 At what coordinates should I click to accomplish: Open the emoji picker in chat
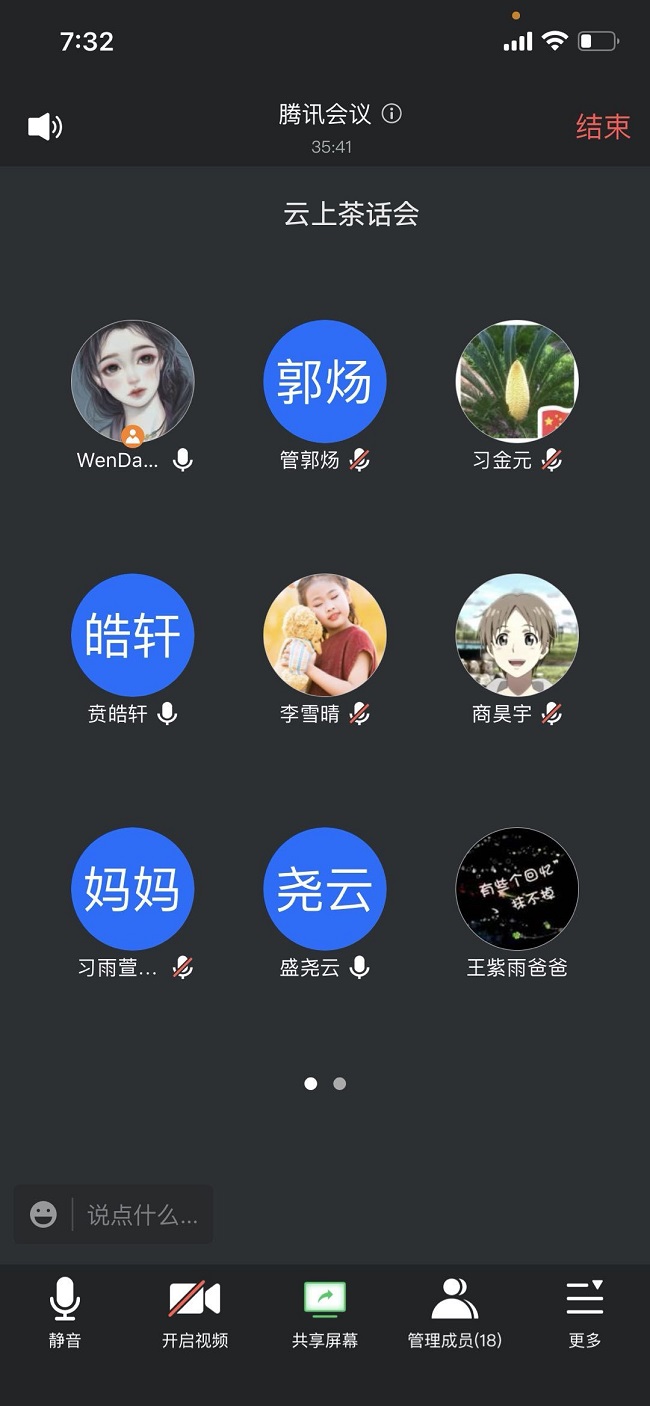pos(43,1215)
